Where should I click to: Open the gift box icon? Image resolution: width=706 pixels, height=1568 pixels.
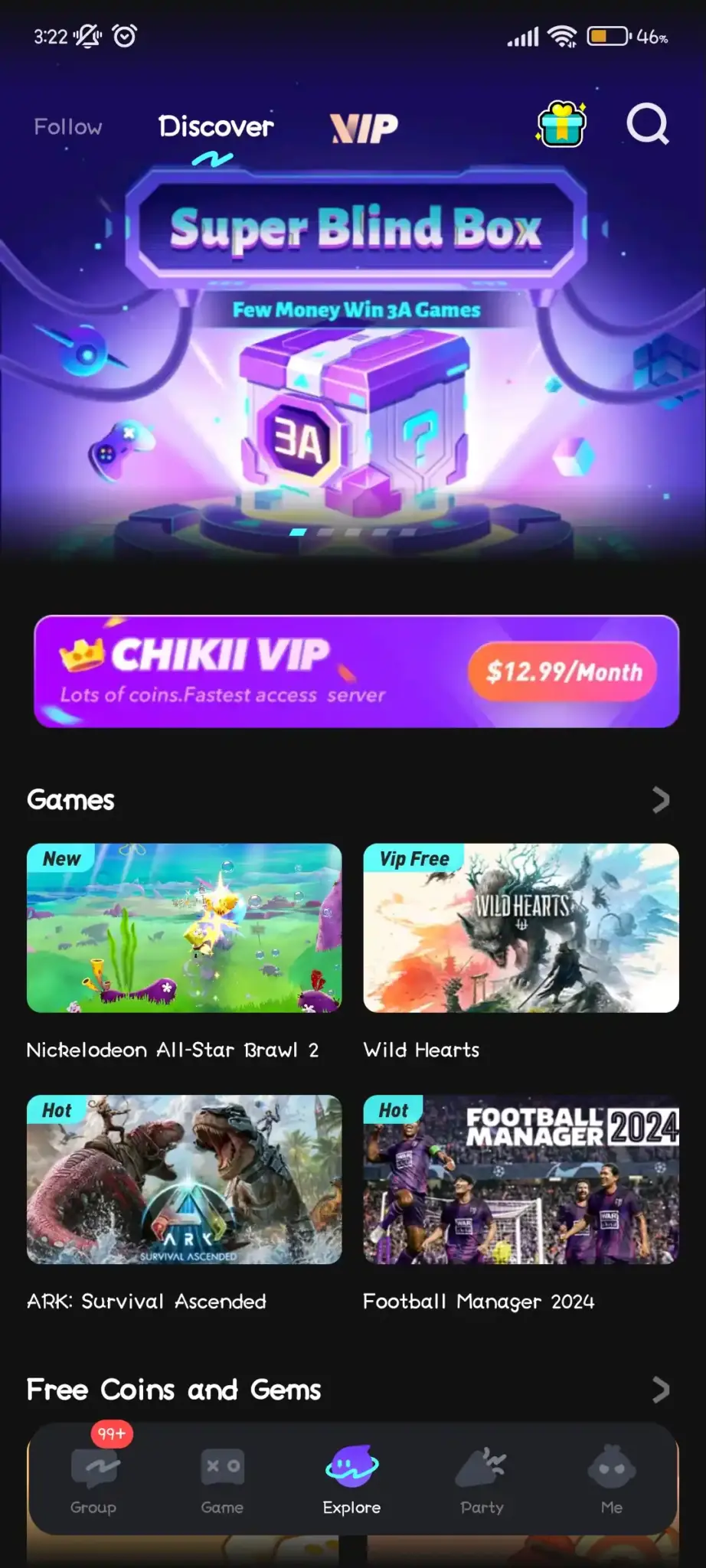pos(562,125)
